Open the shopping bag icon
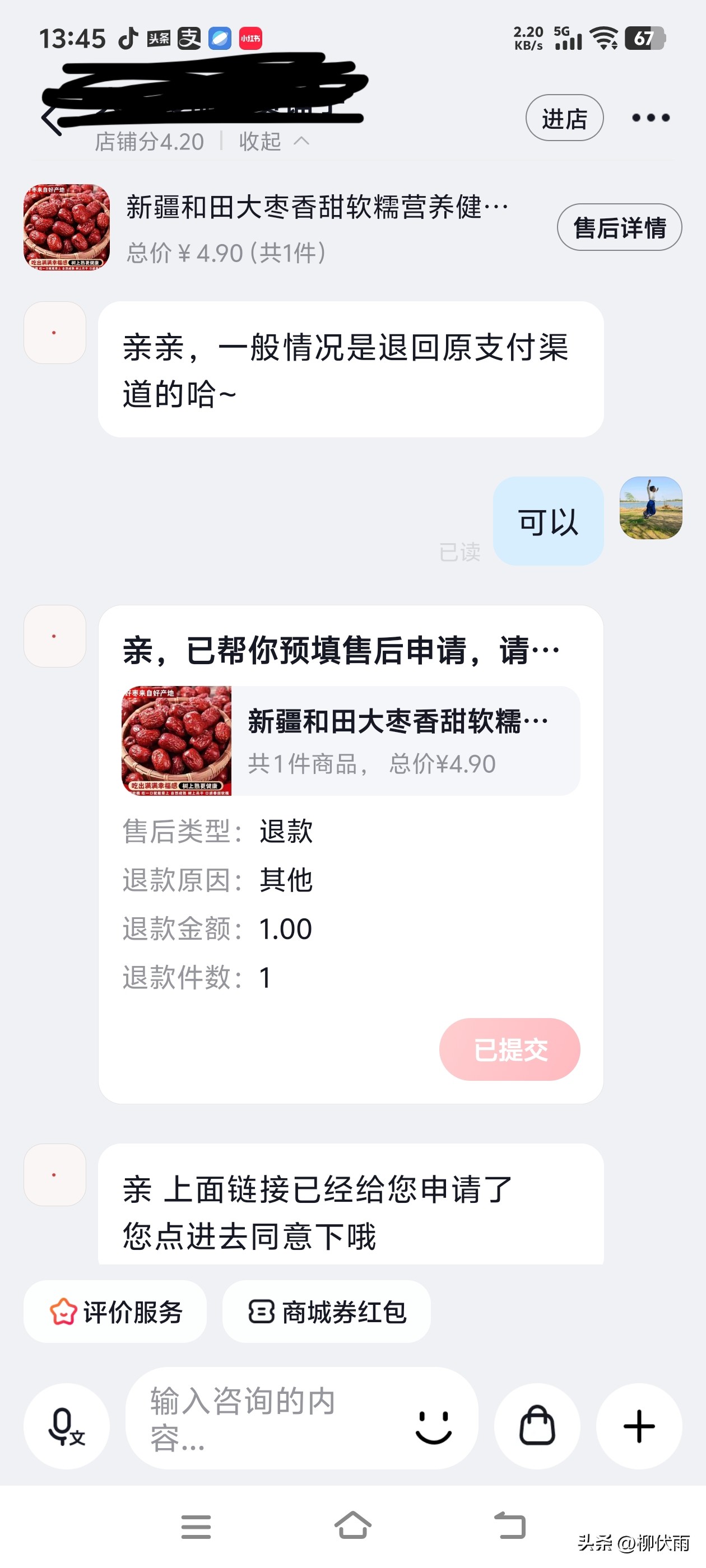 pyautogui.click(x=537, y=1426)
